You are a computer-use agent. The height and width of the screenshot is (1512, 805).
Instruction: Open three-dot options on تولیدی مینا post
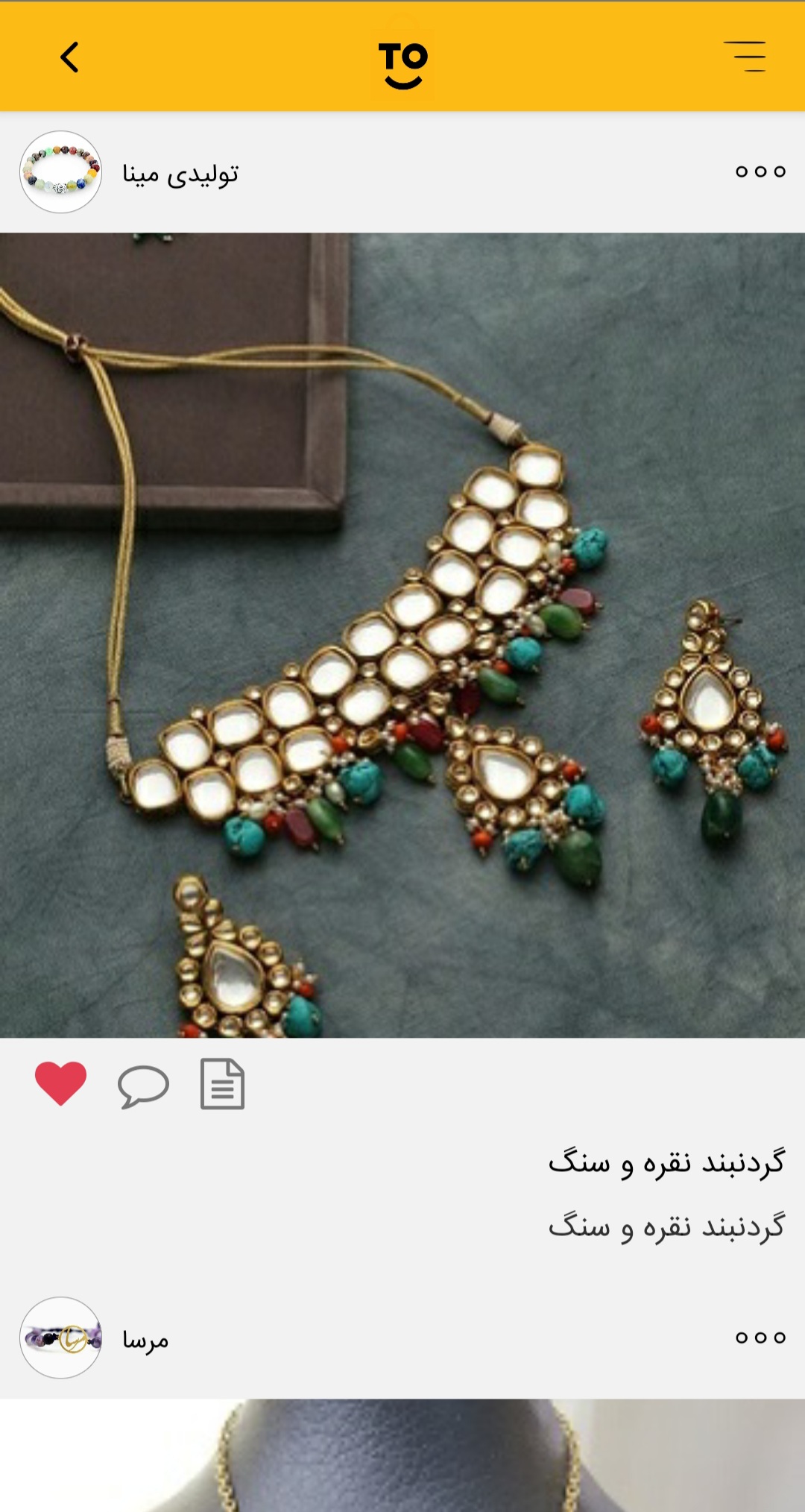(760, 172)
